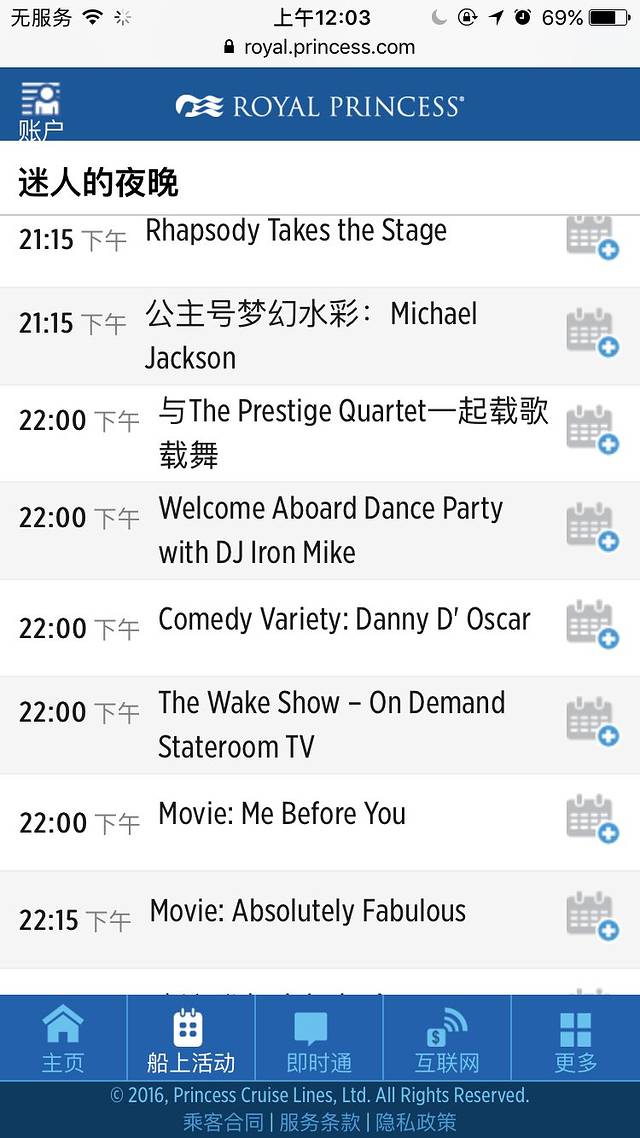
Task: Add Movie: Me Before You to calendar
Action: tap(592, 819)
